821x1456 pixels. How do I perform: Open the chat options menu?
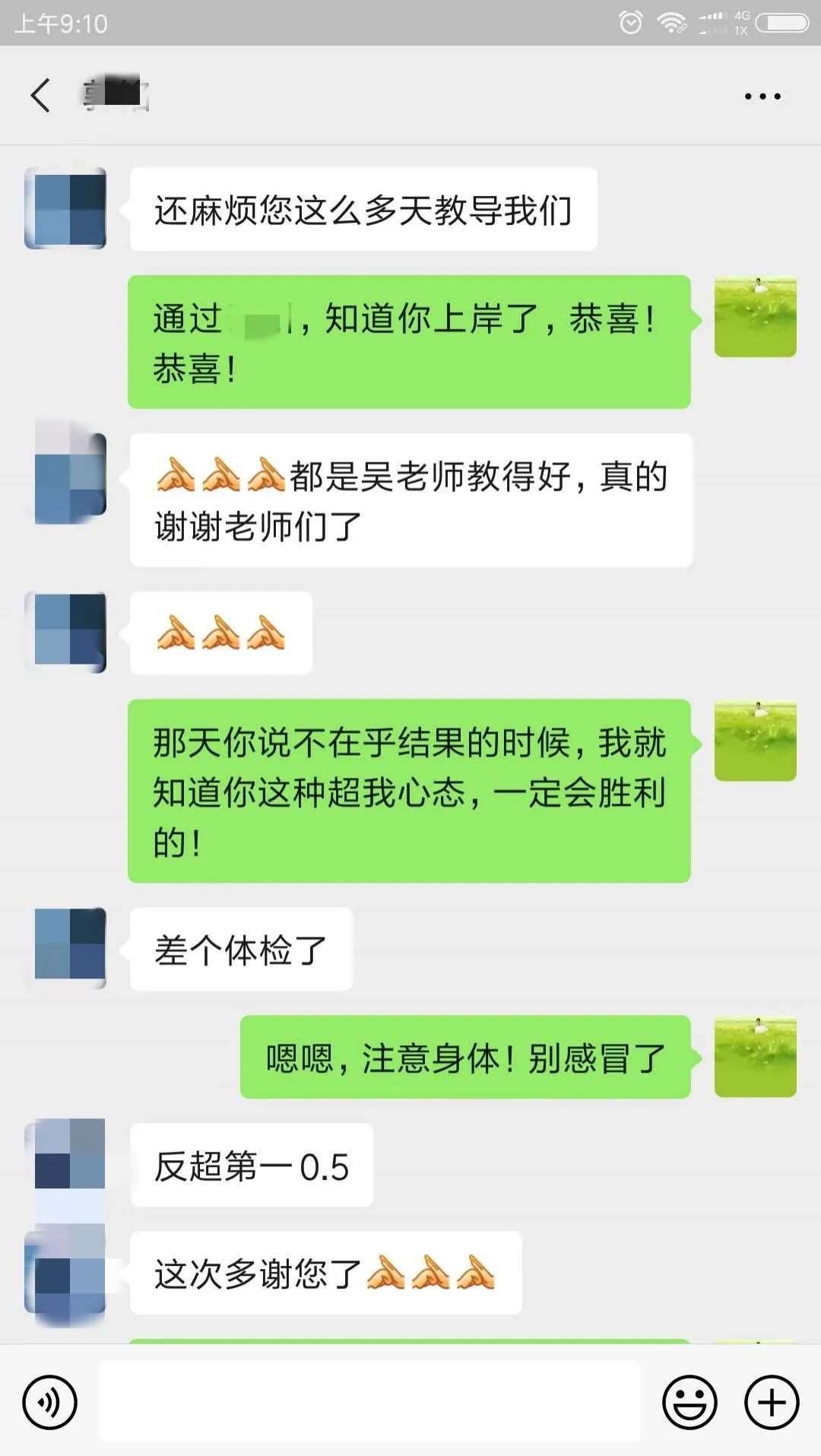pyautogui.click(x=762, y=97)
